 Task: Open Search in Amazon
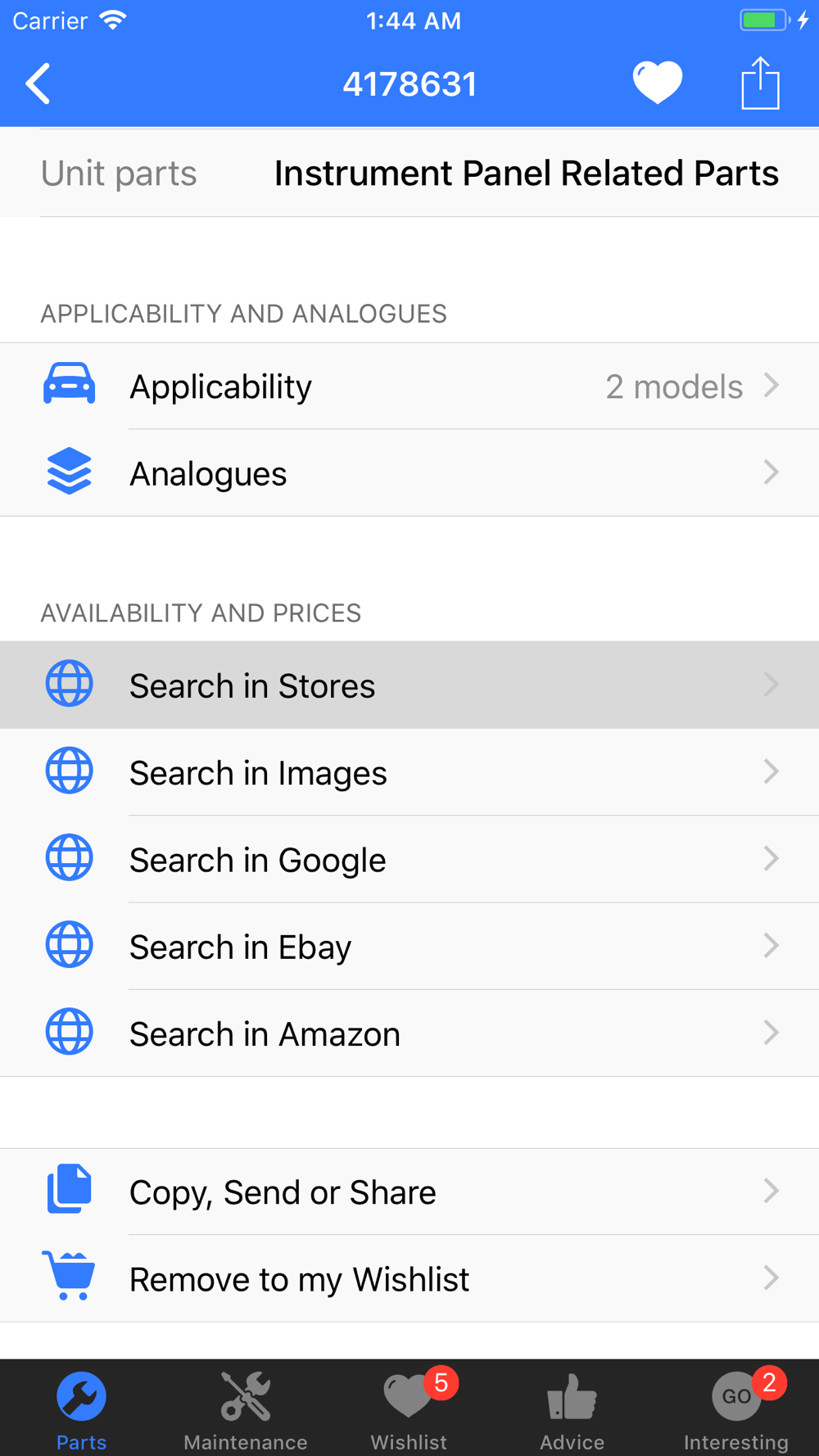409,1033
